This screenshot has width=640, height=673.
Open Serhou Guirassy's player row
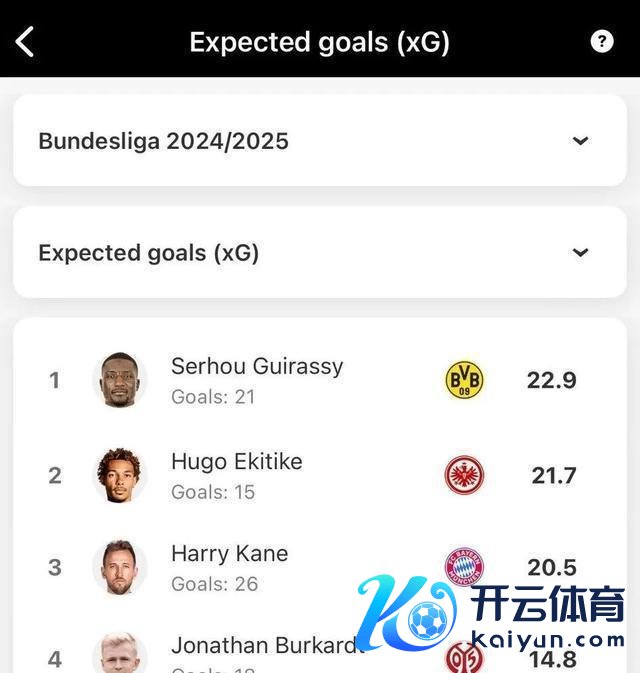coord(257,380)
